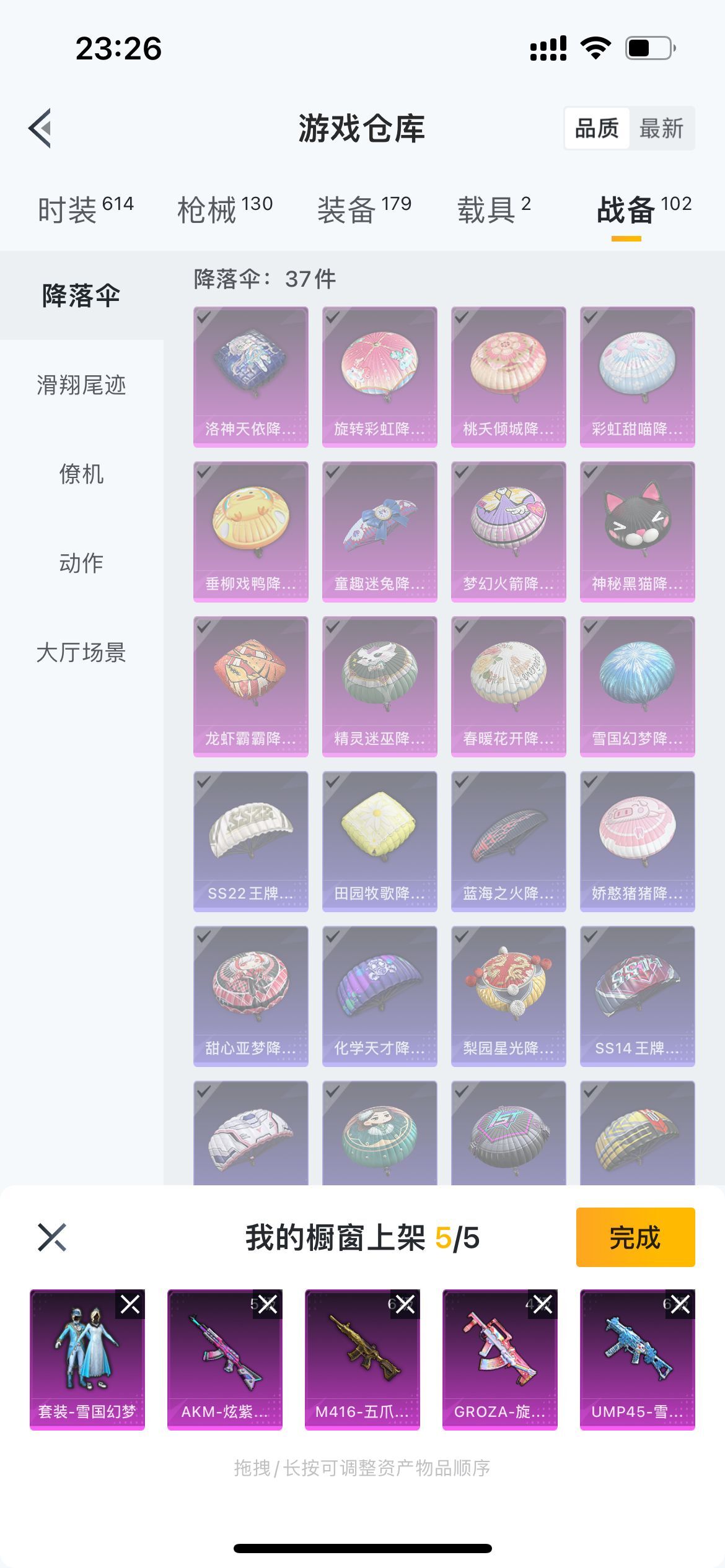Select the 雪国幻梦 parachute tile
The image size is (725, 1568).
[638, 686]
